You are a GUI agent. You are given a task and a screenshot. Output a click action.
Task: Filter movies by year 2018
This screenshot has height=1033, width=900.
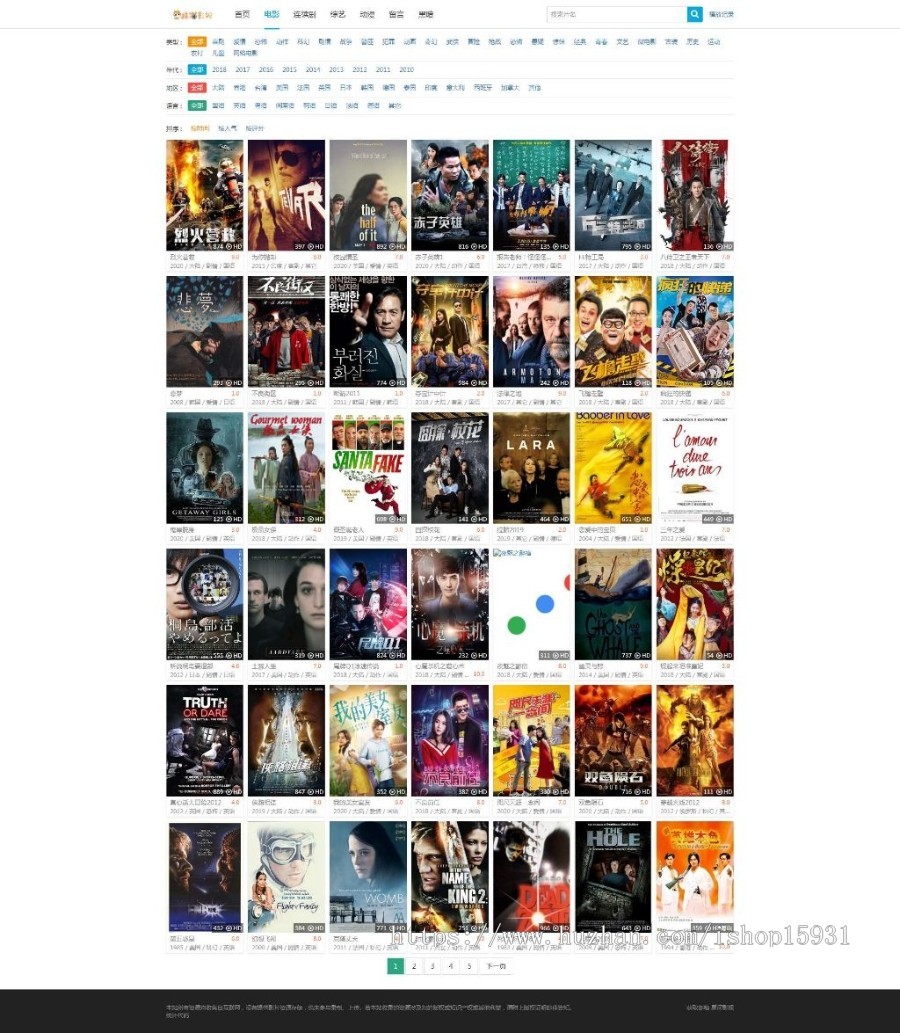pos(219,70)
